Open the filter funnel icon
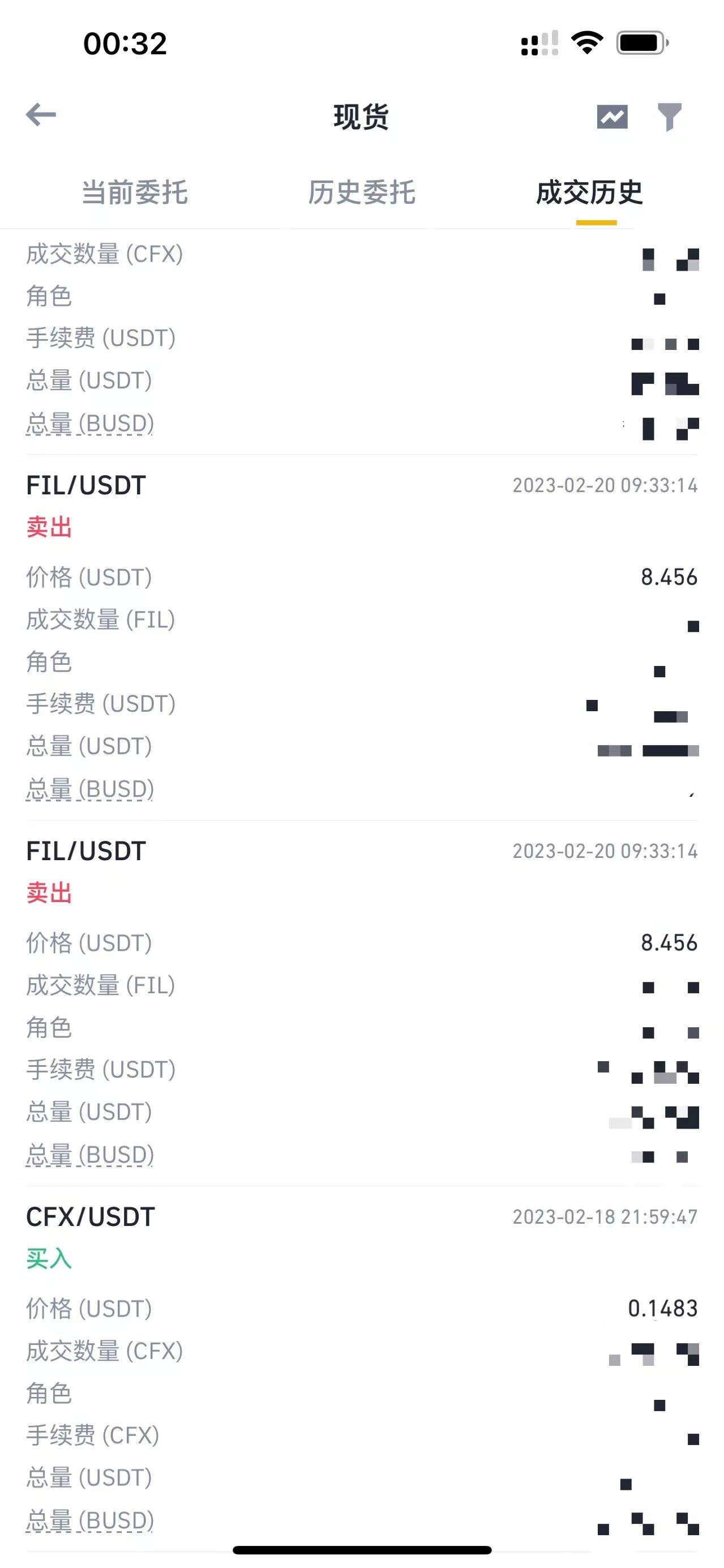Image resolution: width=724 pixels, height=1568 pixels. coord(669,117)
